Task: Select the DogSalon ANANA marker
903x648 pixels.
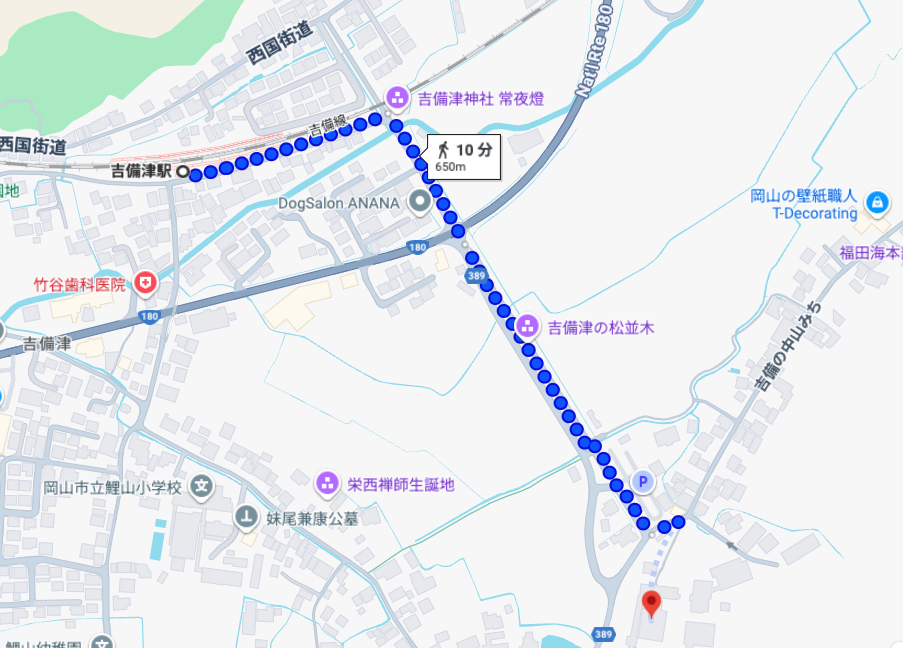Action: coord(418,203)
